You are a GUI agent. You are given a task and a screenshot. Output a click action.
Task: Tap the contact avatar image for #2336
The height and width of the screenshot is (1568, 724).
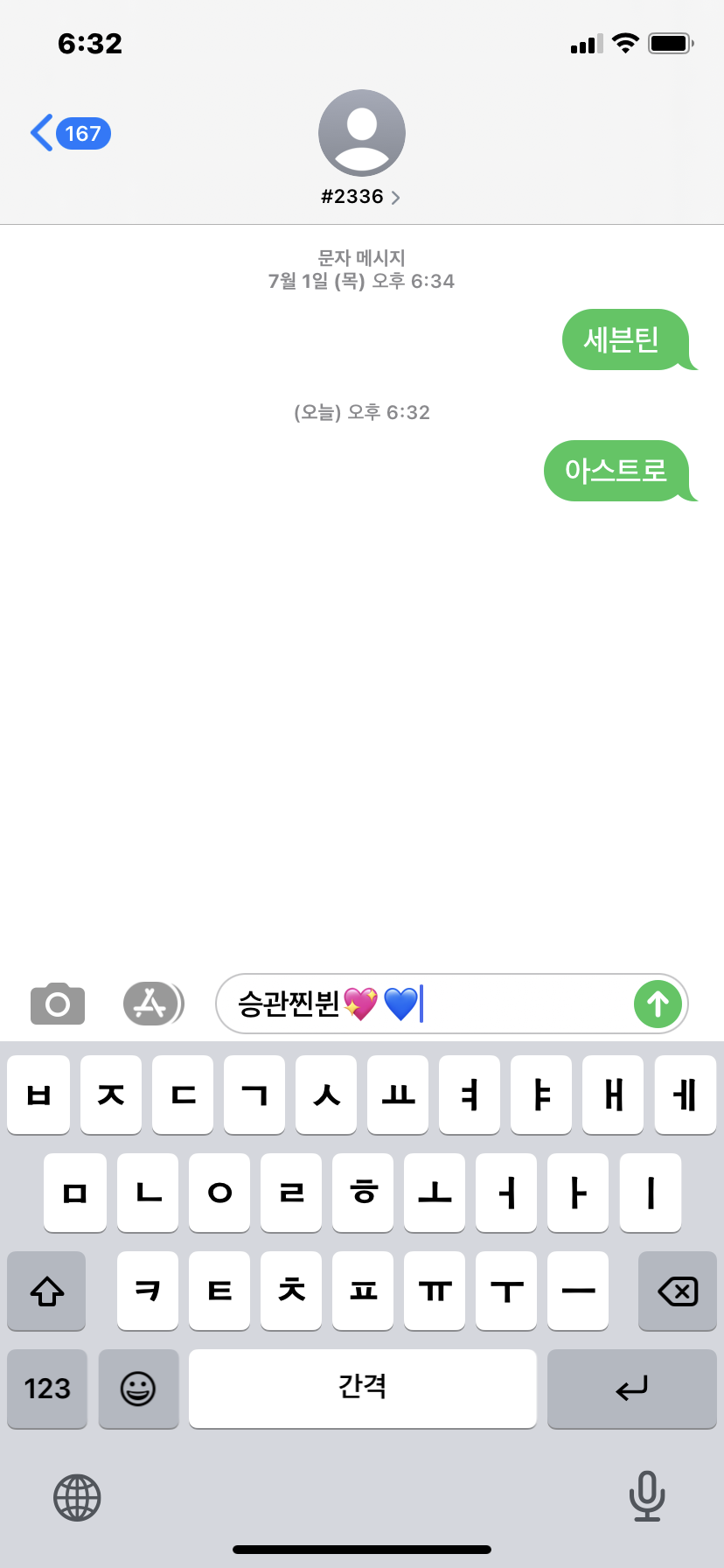[362, 131]
